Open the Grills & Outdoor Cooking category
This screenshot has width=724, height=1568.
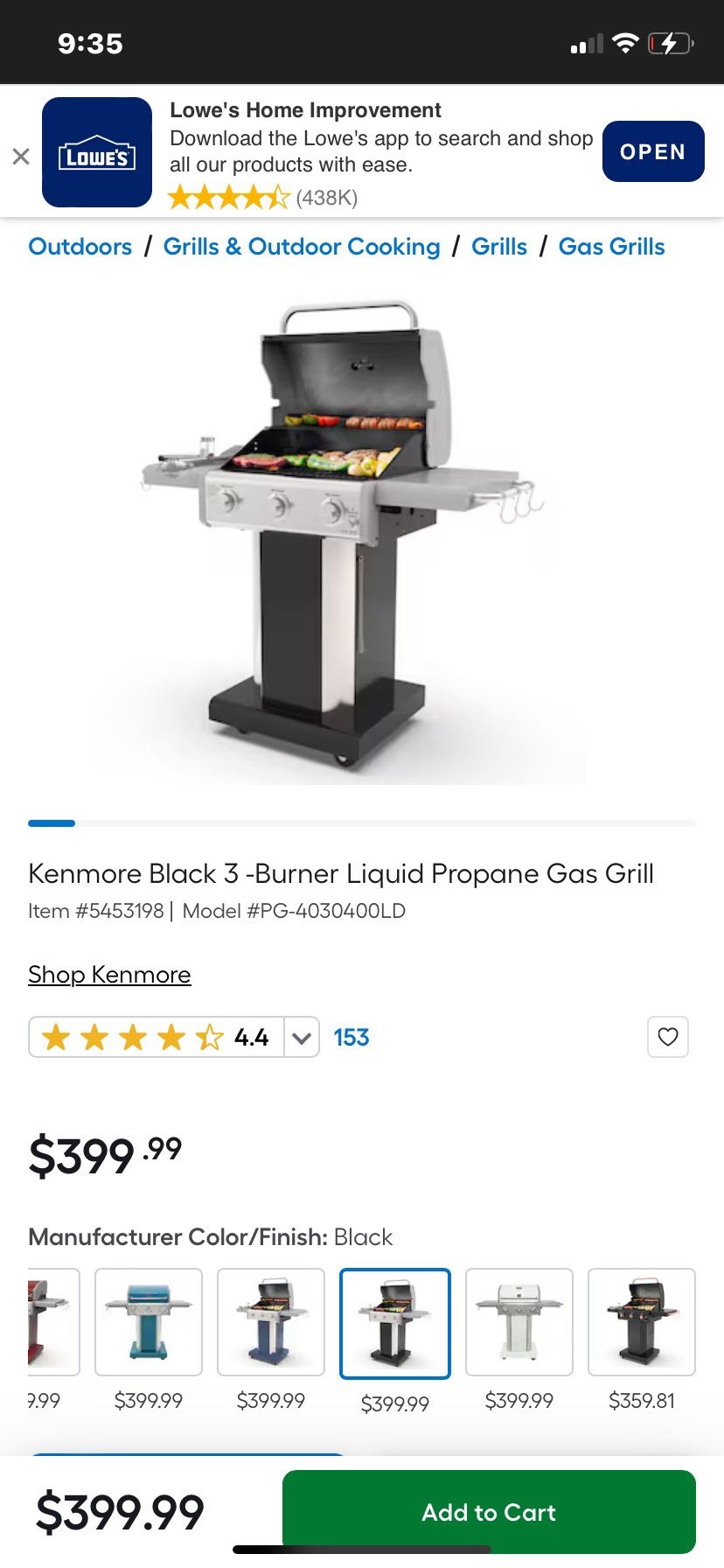click(302, 246)
